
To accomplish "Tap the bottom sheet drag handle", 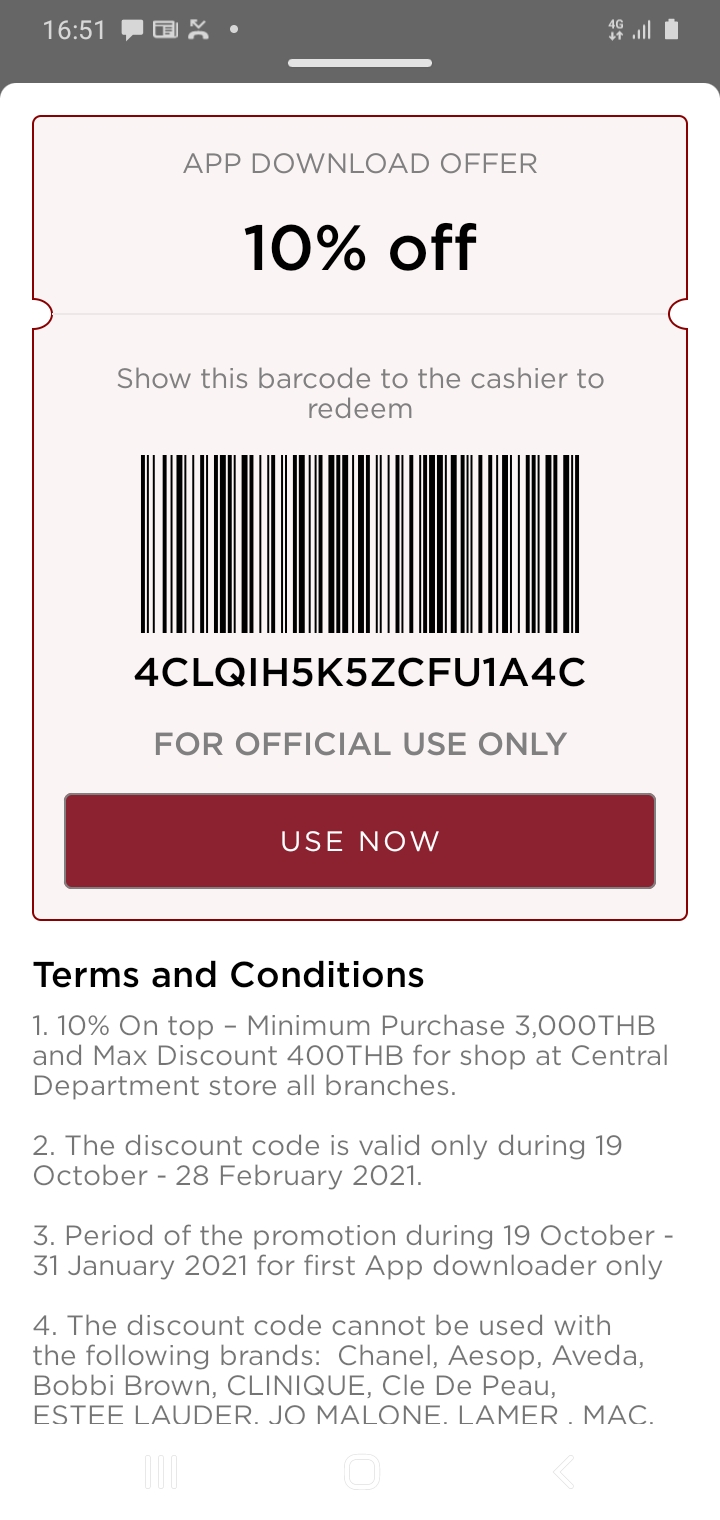I will pyautogui.click(x=360, y=63).
